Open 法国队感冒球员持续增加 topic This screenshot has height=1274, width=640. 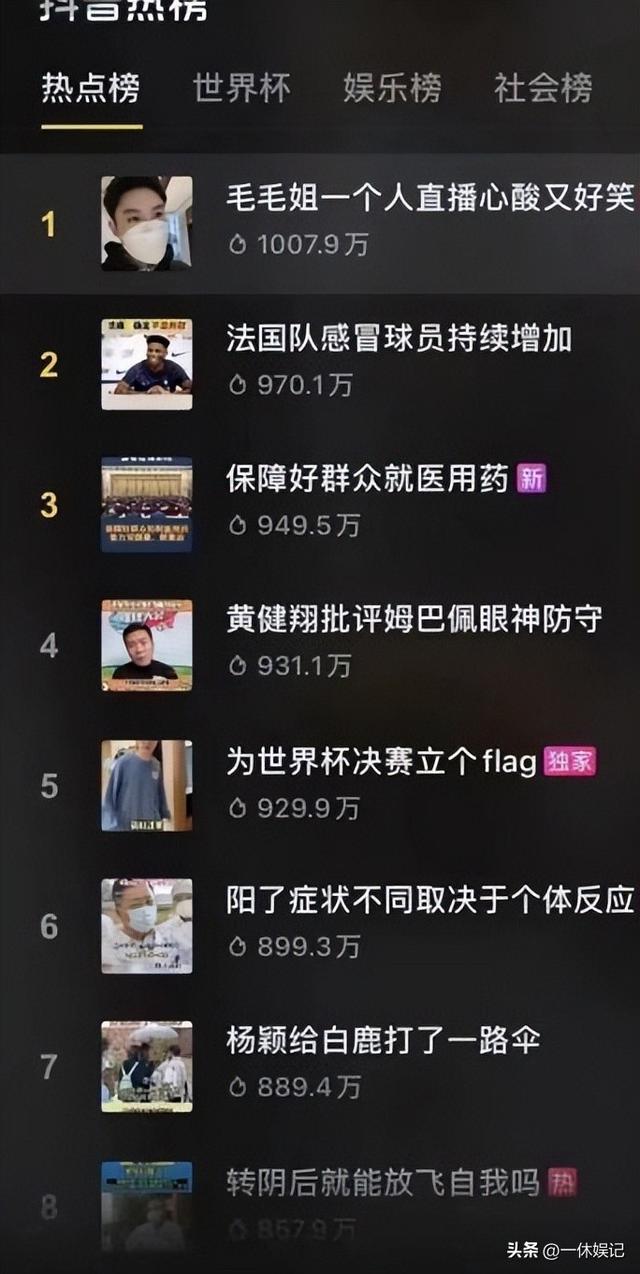398,339
